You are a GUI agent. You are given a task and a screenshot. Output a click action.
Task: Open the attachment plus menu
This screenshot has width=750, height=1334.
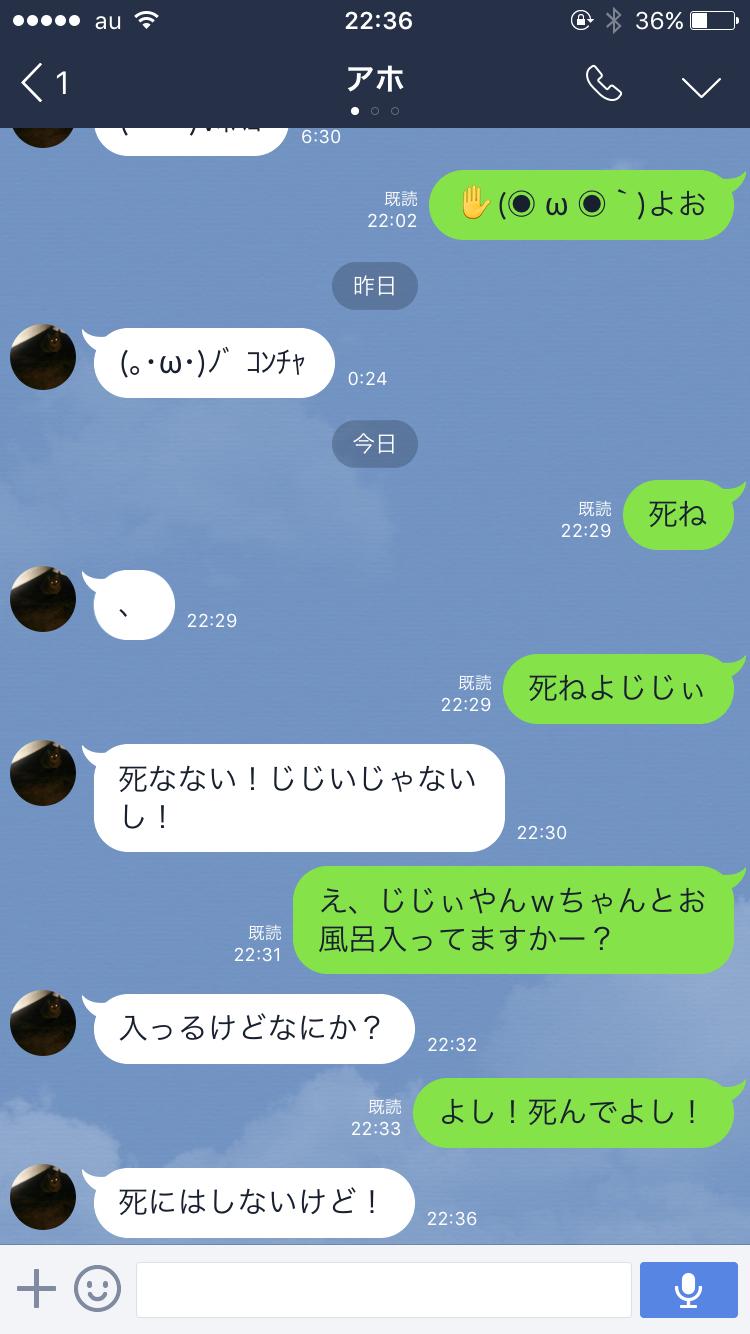point(36,1289)
